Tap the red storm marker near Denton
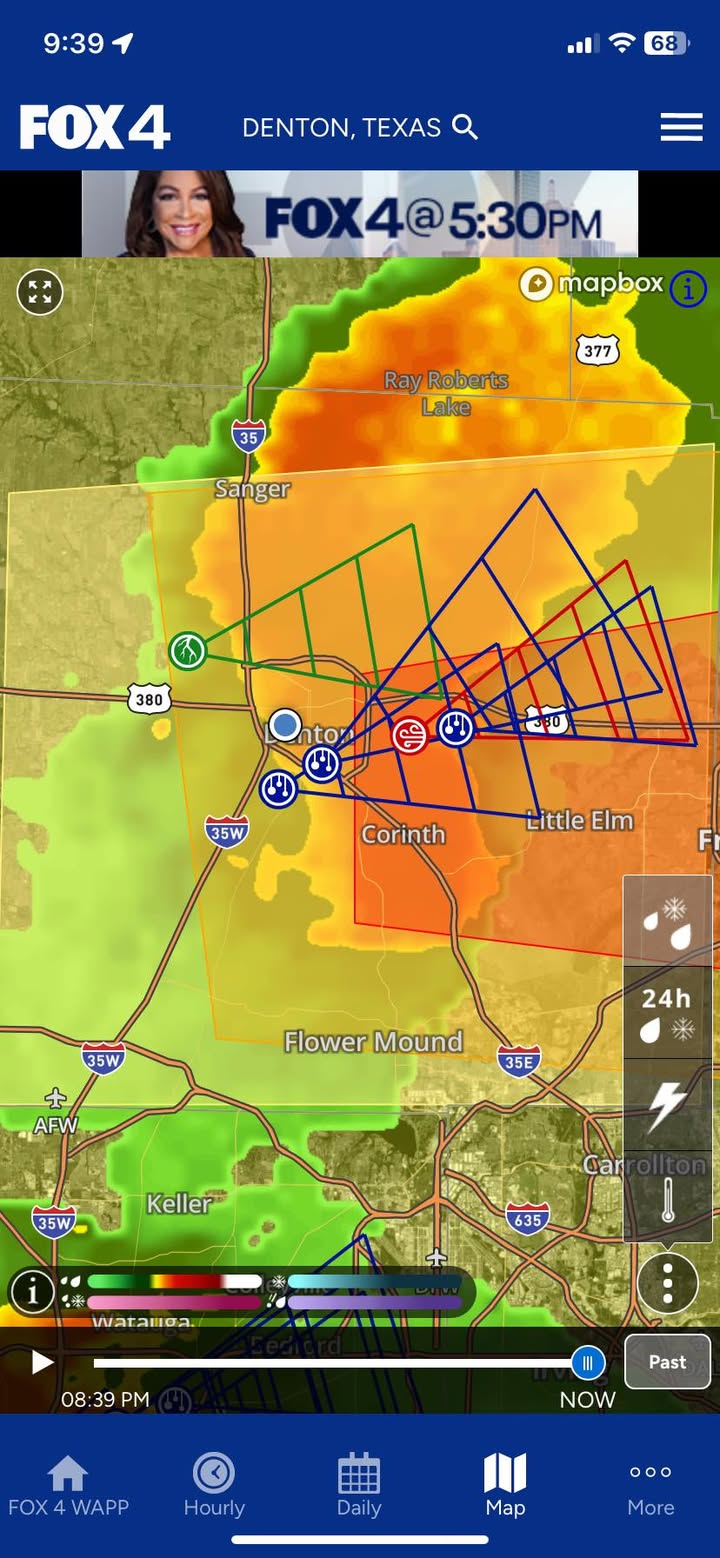 [409, 736]
